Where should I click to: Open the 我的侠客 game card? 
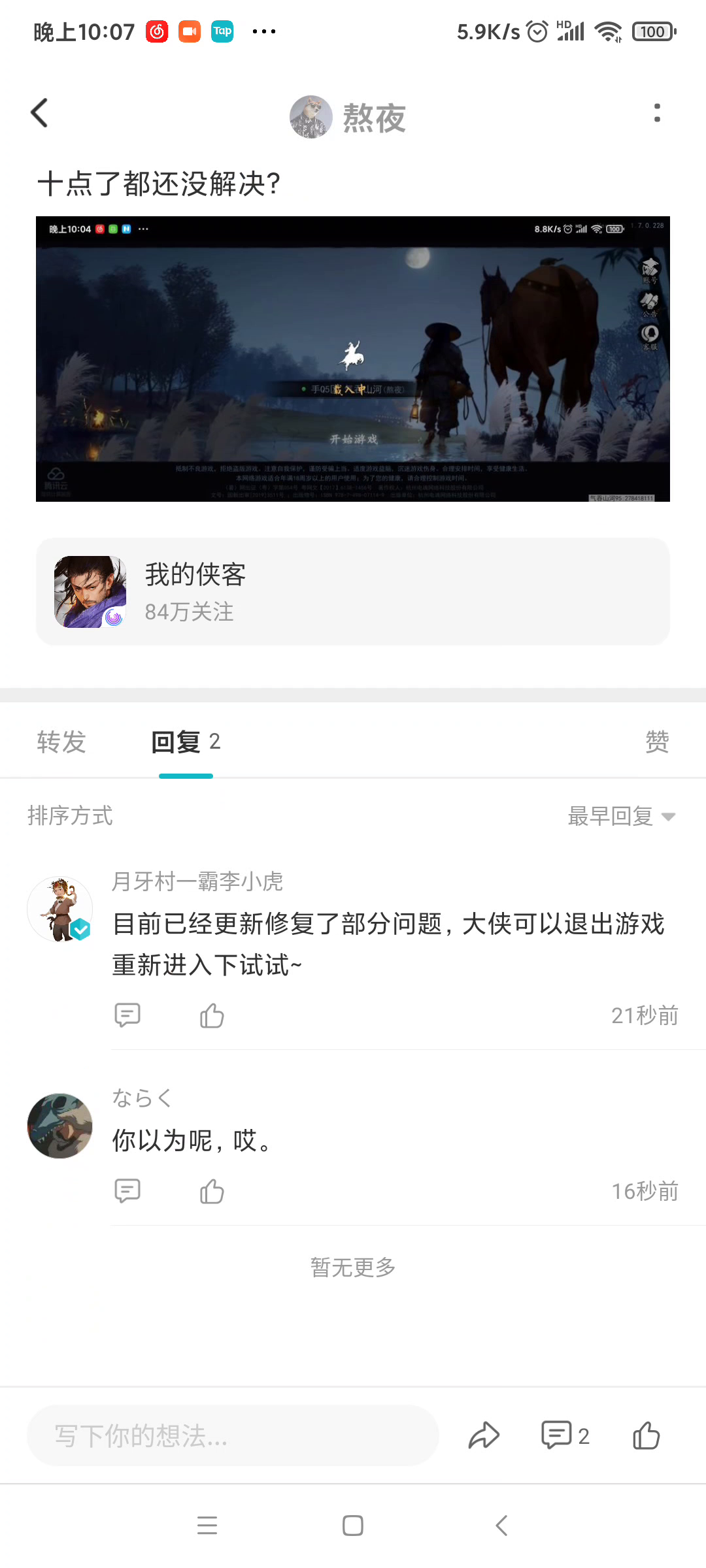353,592
